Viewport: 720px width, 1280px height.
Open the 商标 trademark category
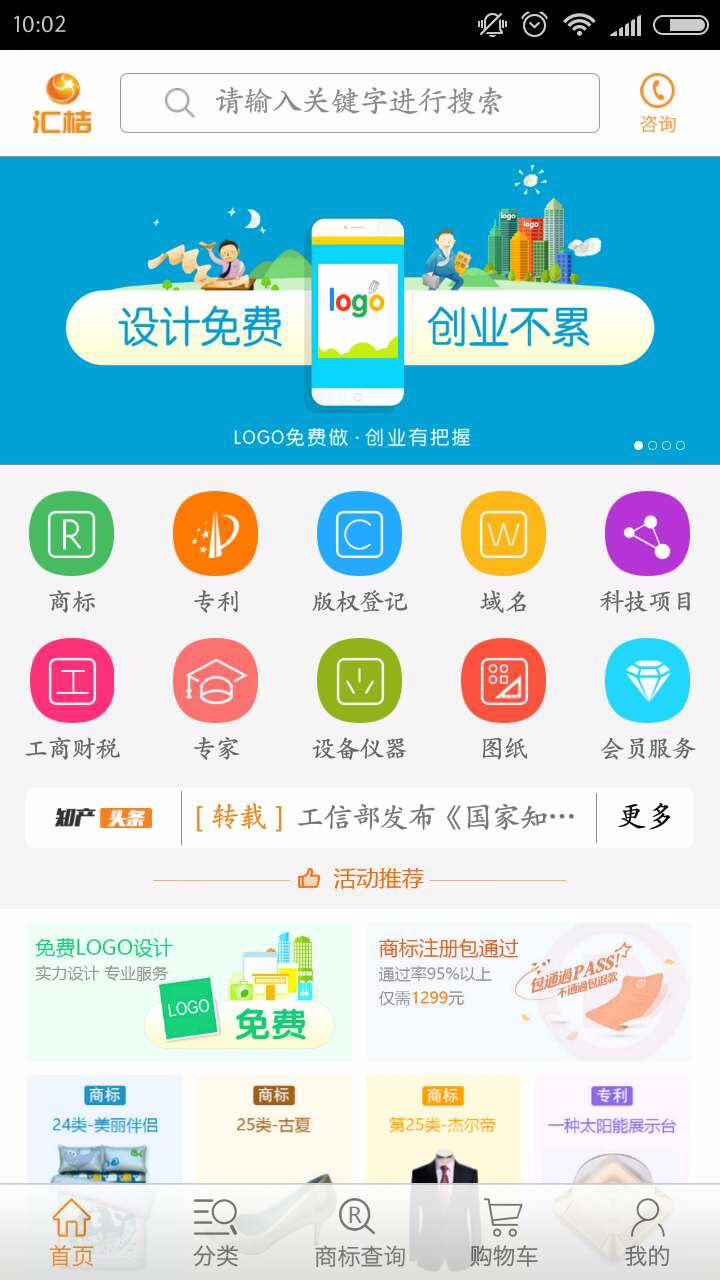(72, 552)
